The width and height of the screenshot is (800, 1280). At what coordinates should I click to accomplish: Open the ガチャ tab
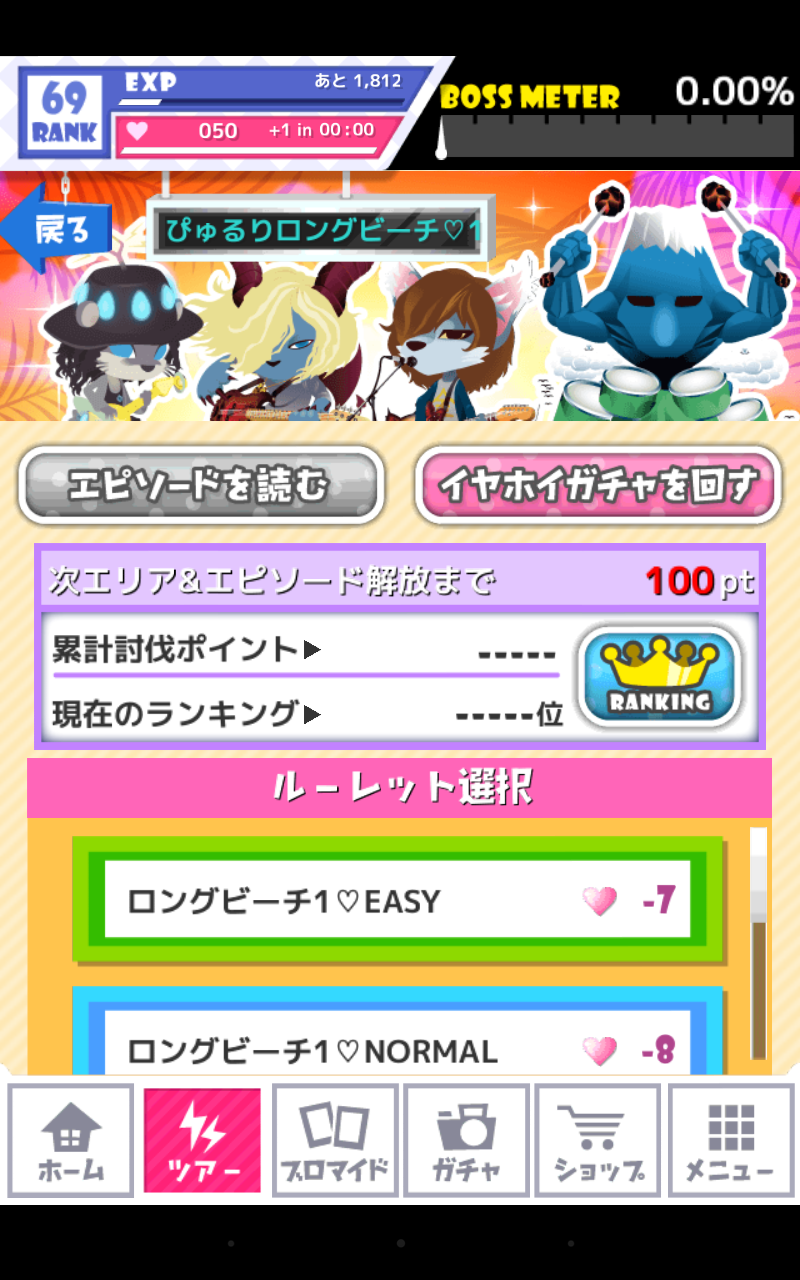(466, 1140)
